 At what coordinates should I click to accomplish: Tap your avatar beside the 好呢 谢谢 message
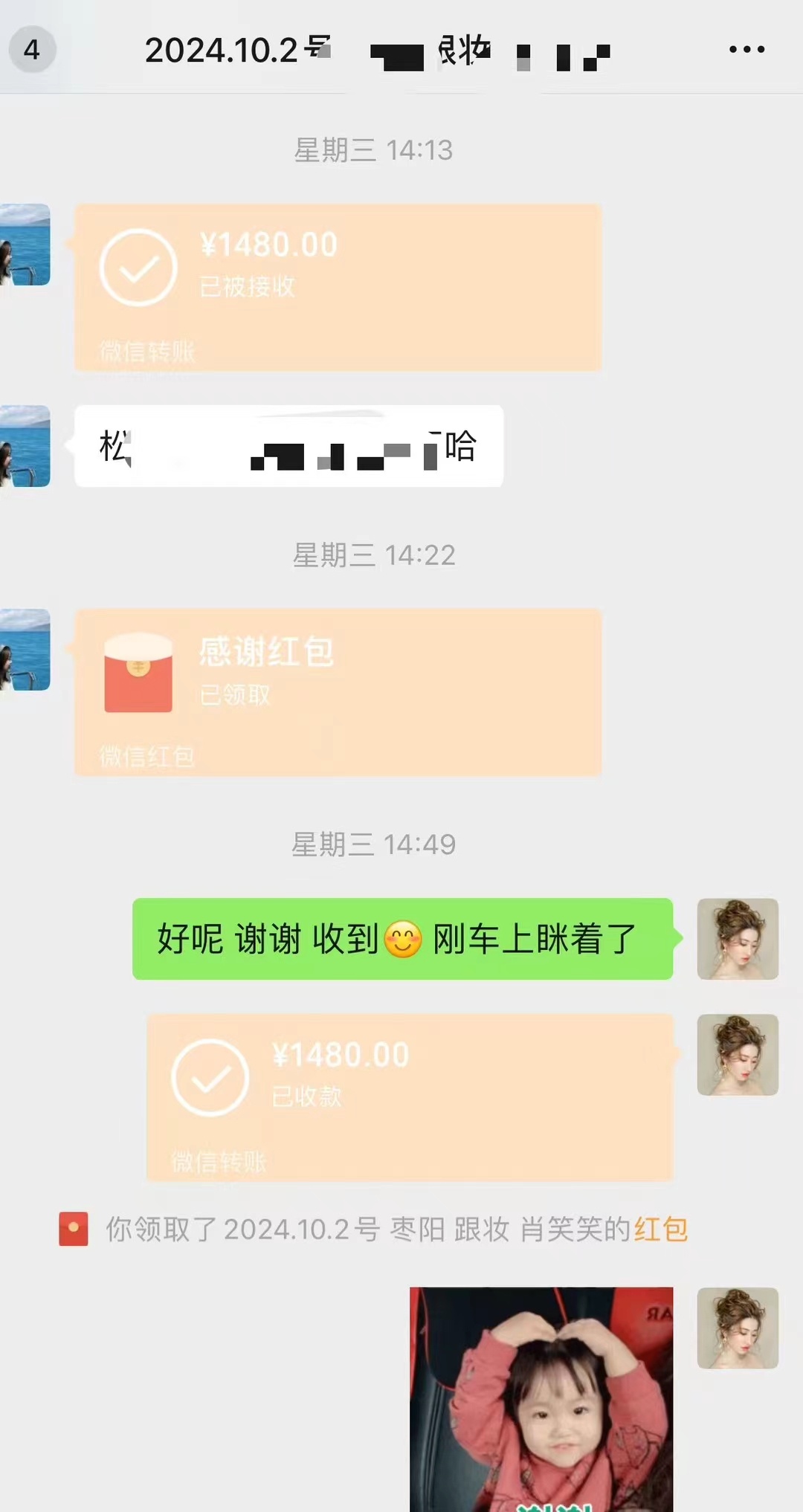pyautogui.click(x=737, y=939)
